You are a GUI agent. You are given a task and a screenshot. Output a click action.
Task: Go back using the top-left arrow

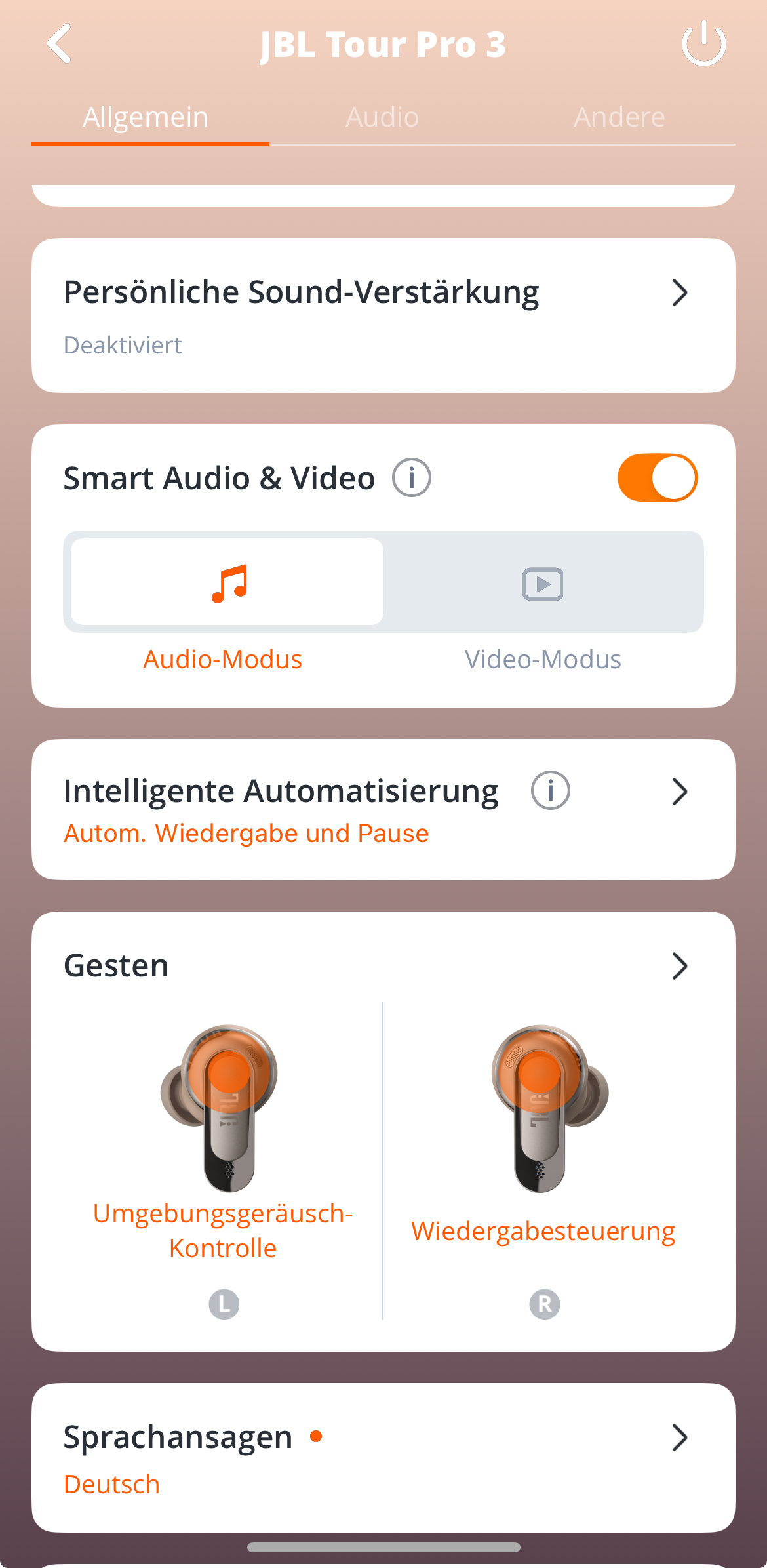point(59,44)
